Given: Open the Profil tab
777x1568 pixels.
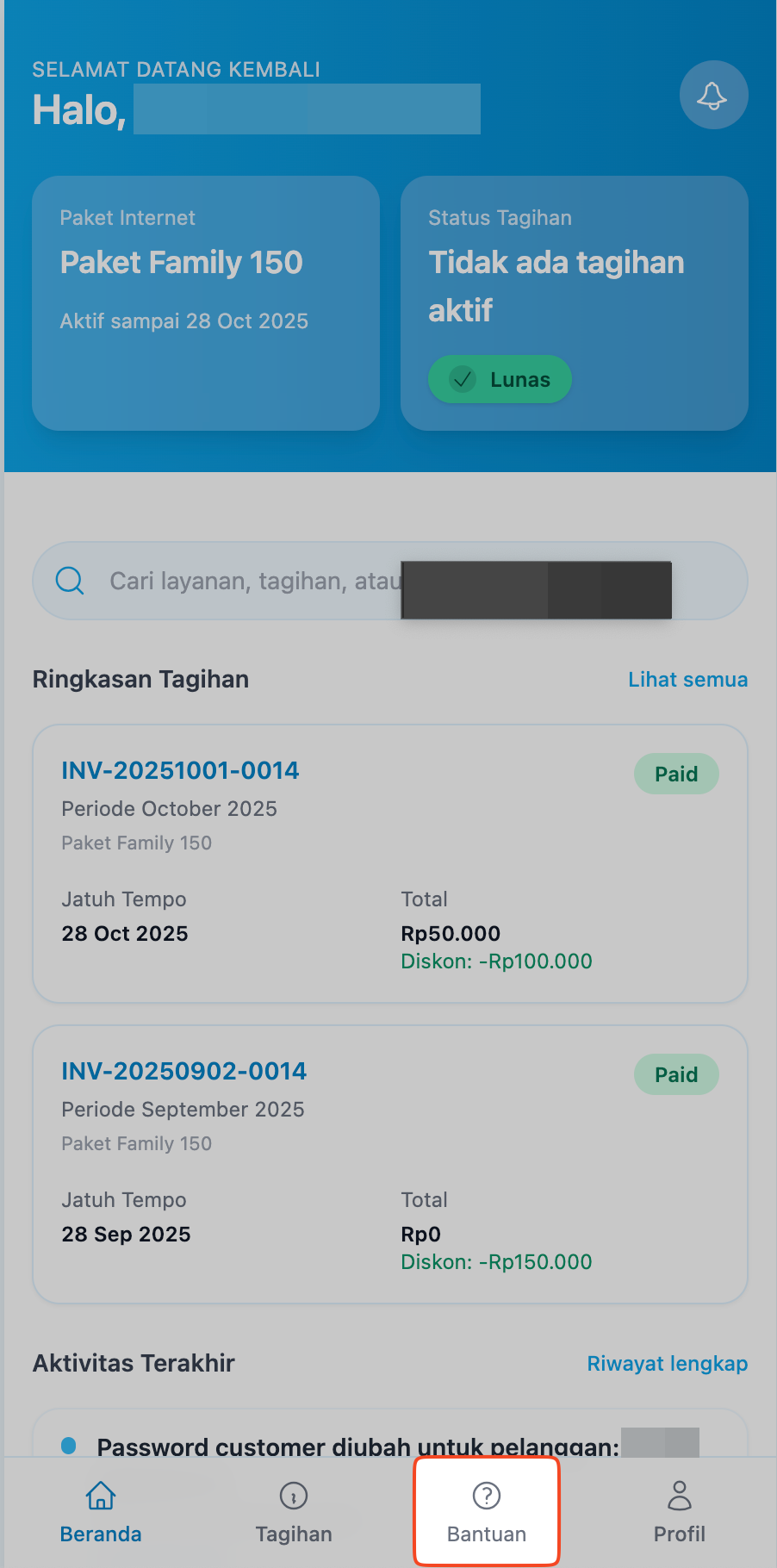Looking at the screenshot, I should click(679, 1511).
